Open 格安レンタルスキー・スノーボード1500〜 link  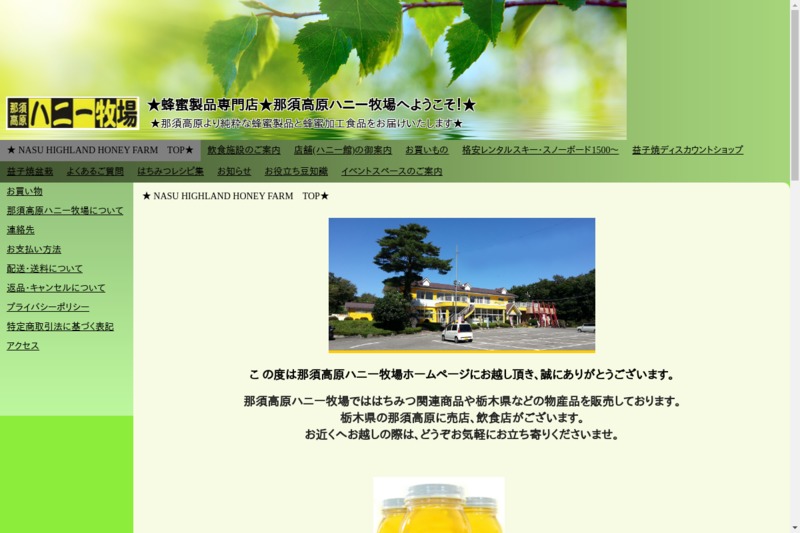540,150
